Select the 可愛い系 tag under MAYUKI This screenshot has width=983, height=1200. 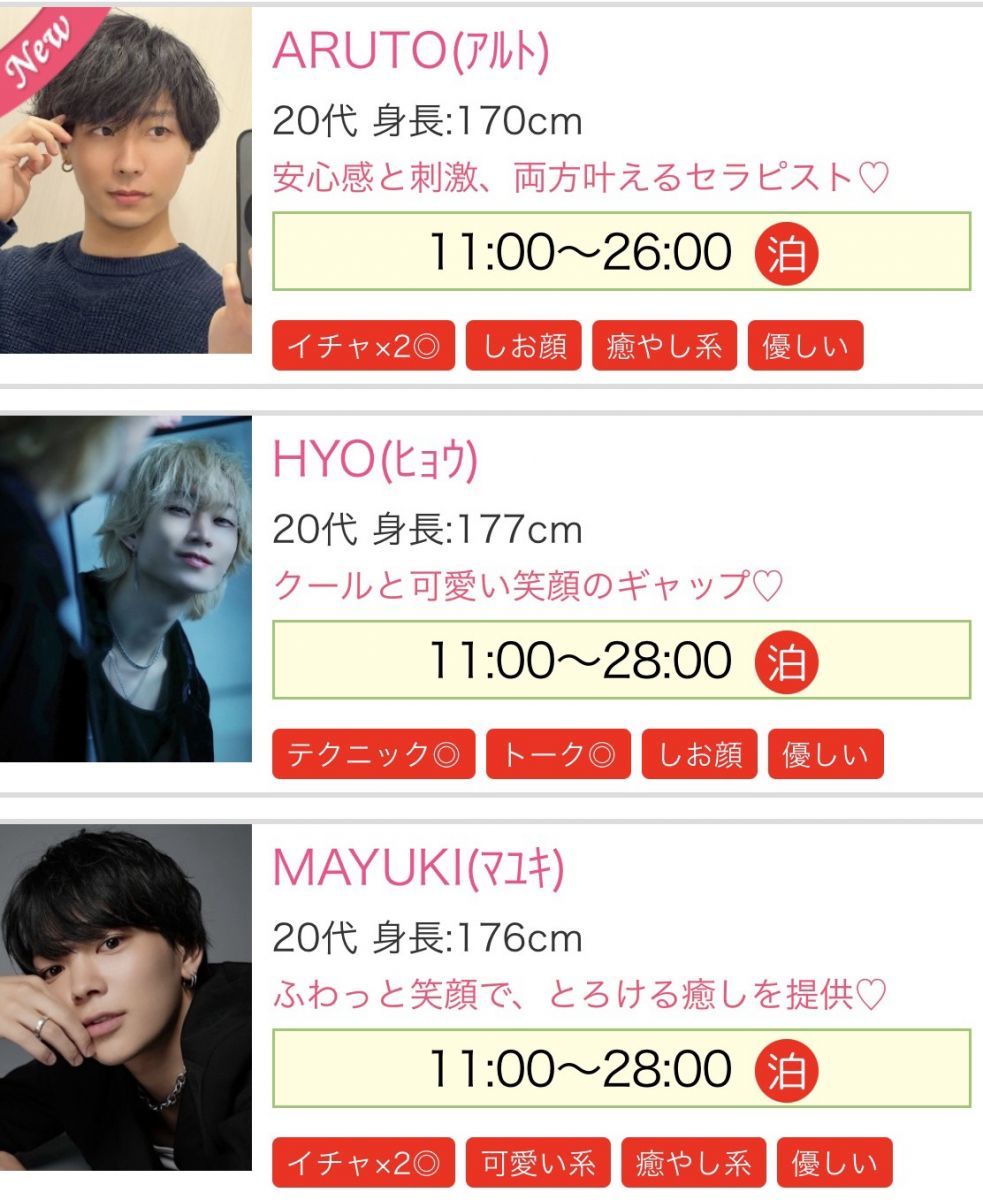538,1163
